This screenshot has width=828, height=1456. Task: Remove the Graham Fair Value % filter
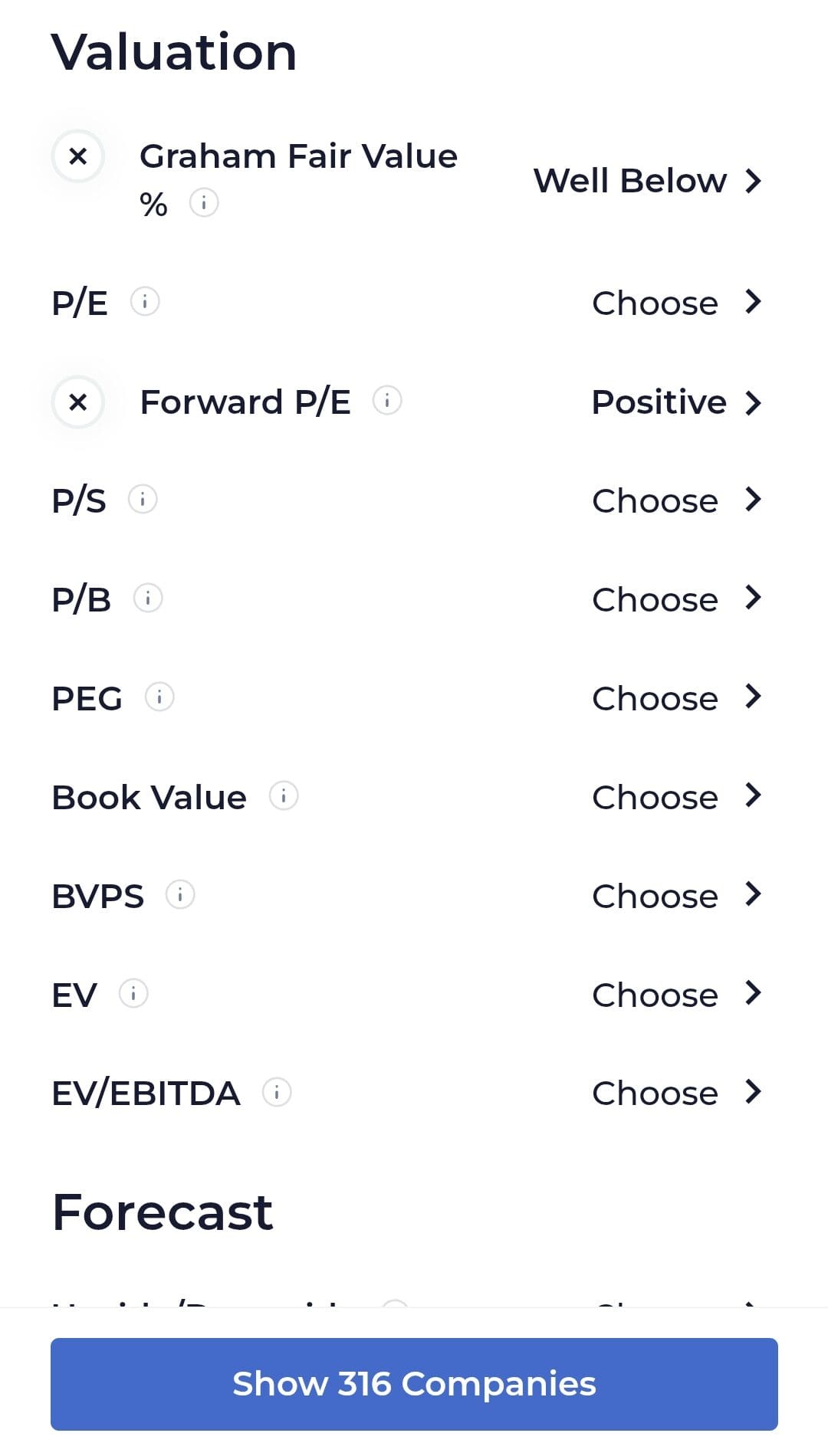coord(77,158)
